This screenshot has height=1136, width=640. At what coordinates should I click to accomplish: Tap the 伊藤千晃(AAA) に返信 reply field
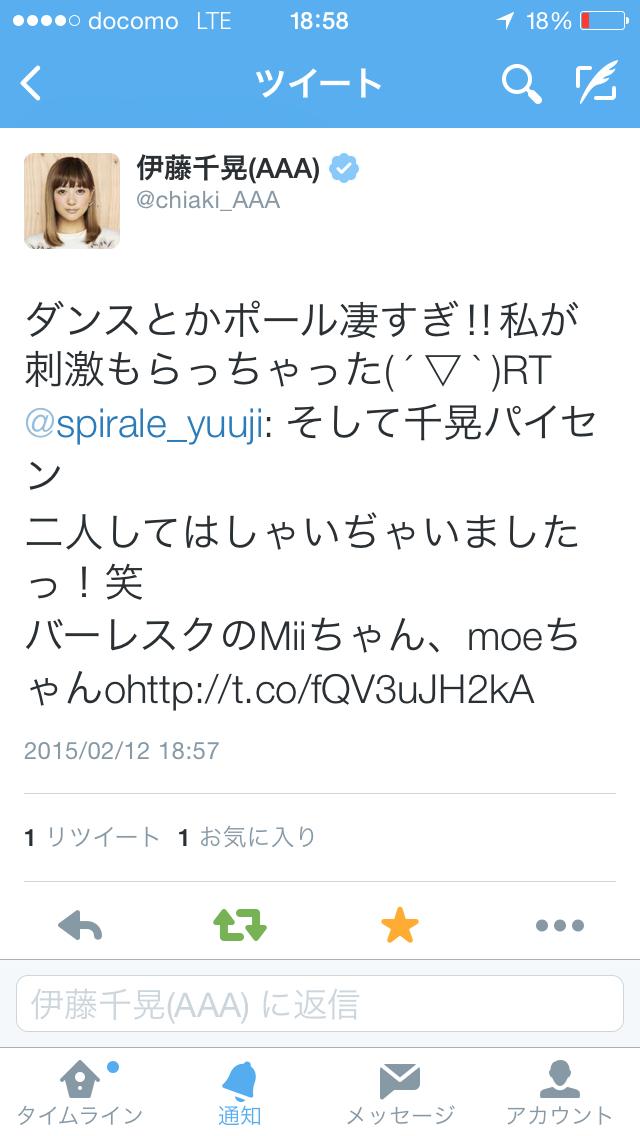(x=320, y=1004)
